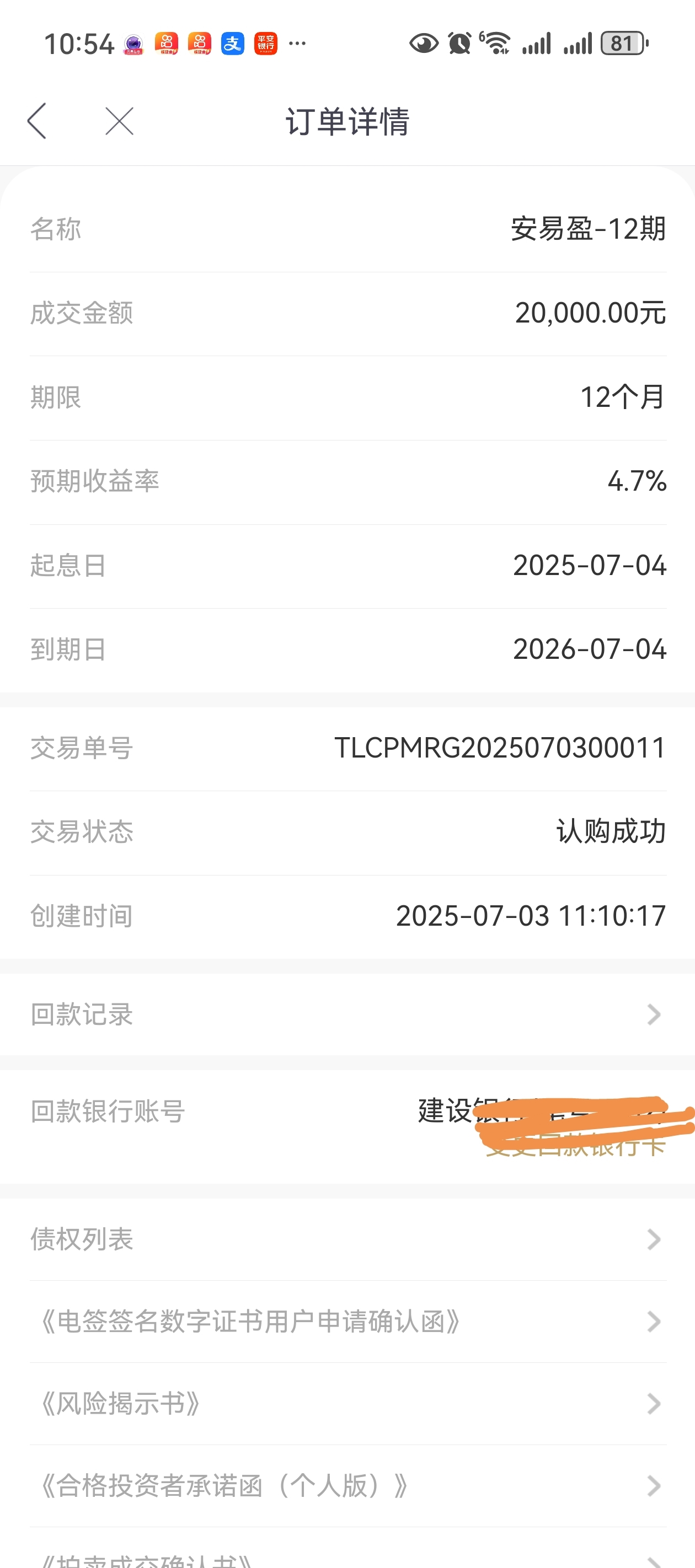Open 《电签签名数字证书用户申请确认函》
Viewport: 695px width, 1568px height.
pyautogui.click(x=347, y=1322)
